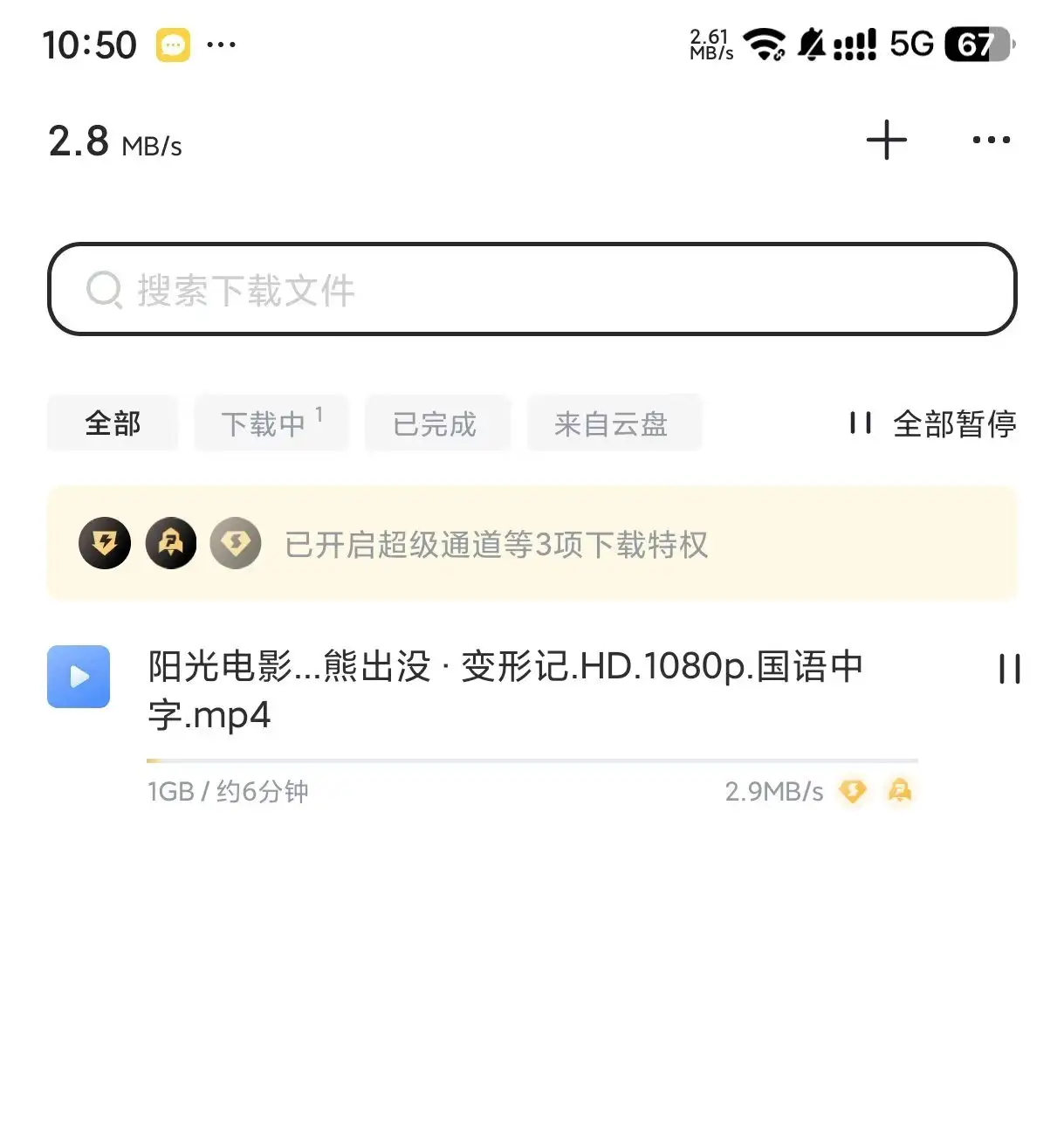The height and width of the screenshot is (1142, 1064).
Task: Click the gray coin privilege icon in banner
Action: [236, 542]
